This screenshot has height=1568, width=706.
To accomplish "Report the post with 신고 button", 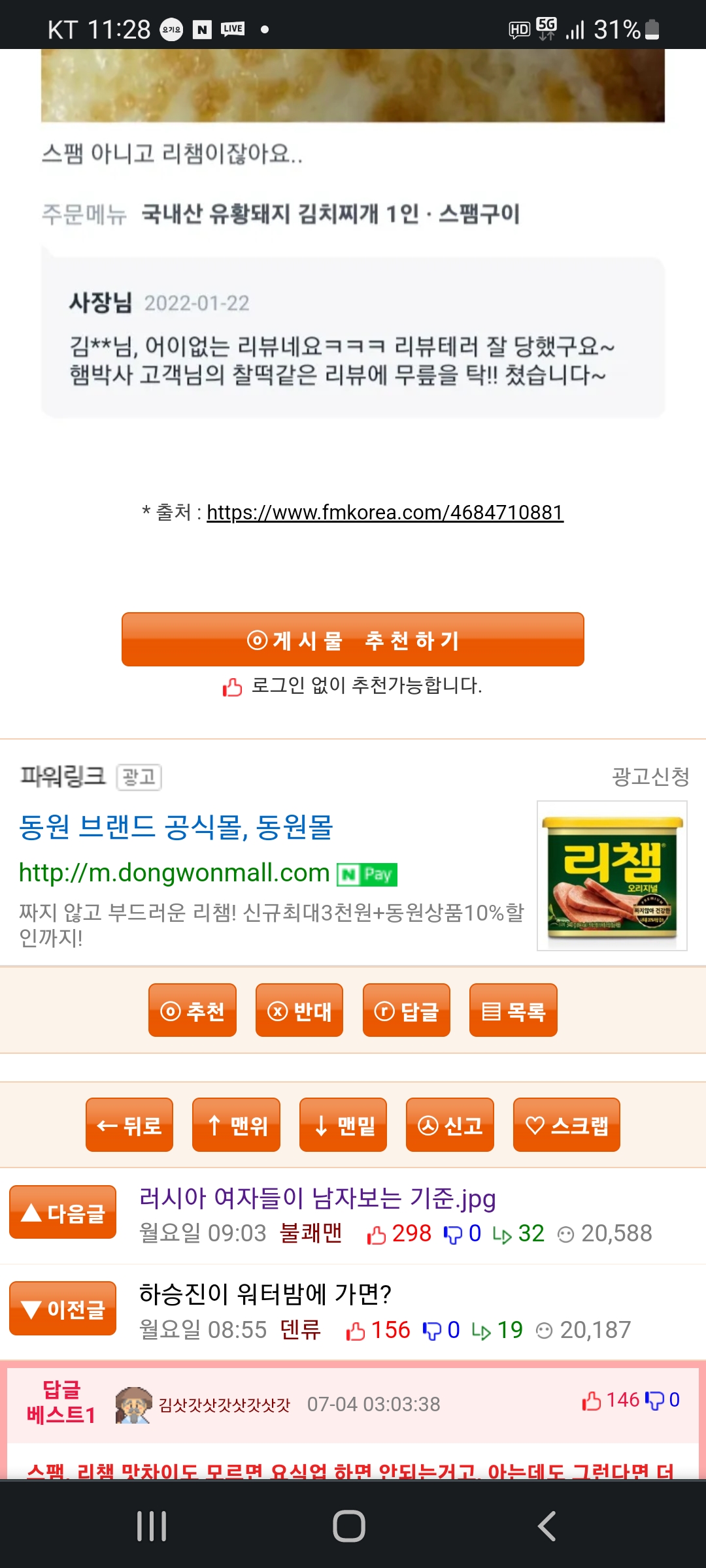I will [x=450, y=1124].
